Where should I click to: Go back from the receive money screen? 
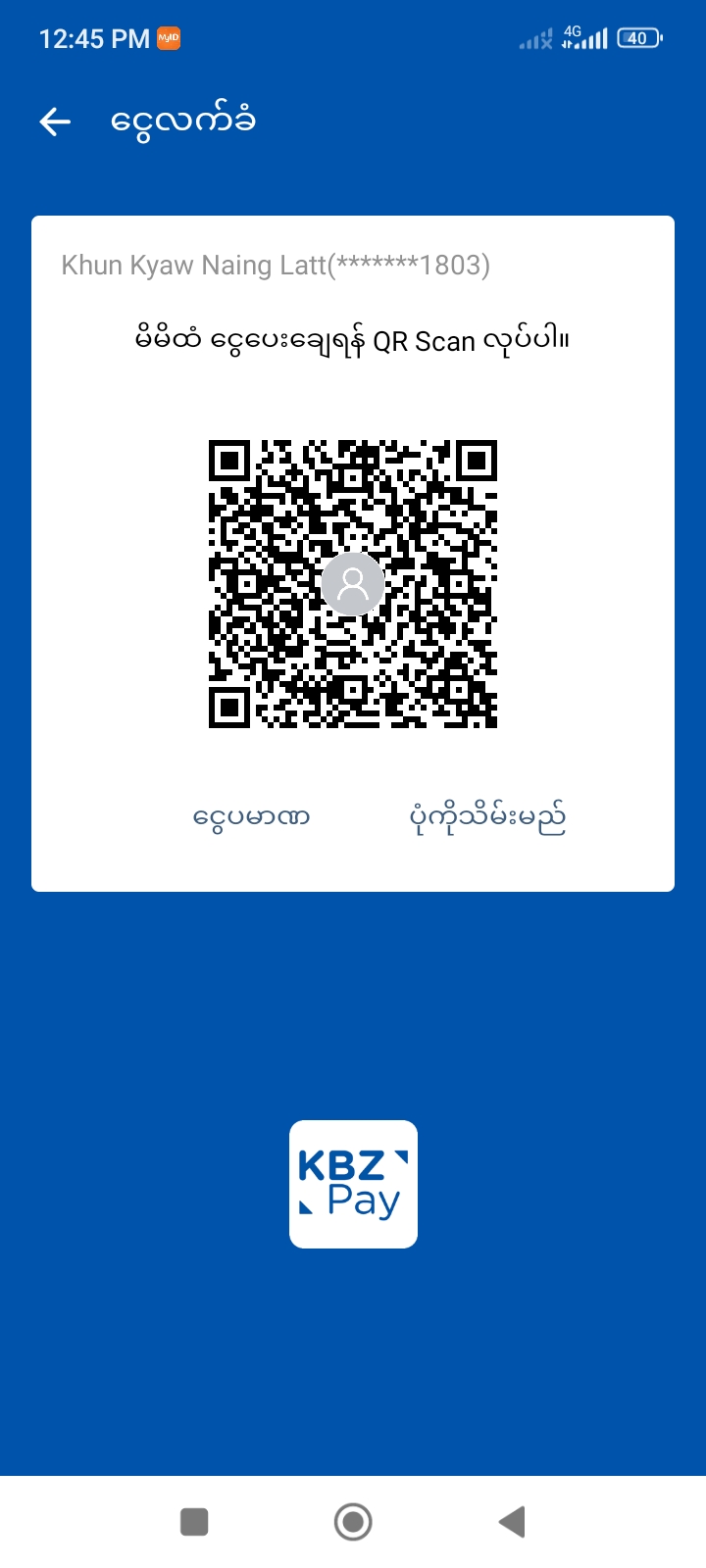click(55, 122)
